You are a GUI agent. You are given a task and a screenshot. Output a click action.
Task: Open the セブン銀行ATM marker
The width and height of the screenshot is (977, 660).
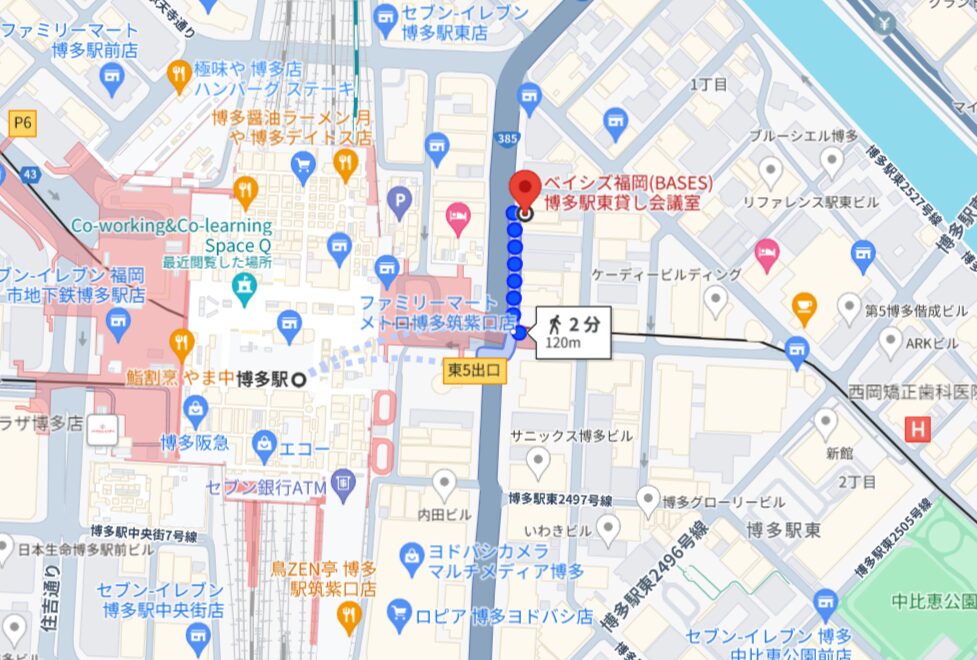pos(343,484)
